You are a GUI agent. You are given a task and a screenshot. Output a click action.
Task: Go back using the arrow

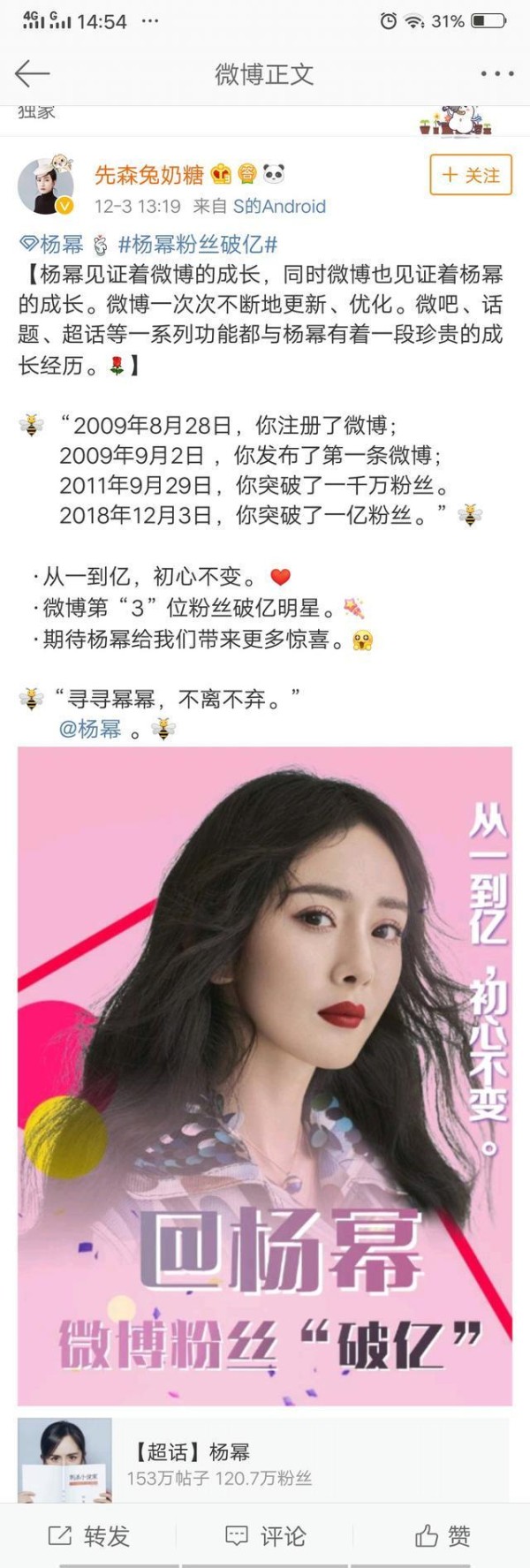(x=32, y=73)
